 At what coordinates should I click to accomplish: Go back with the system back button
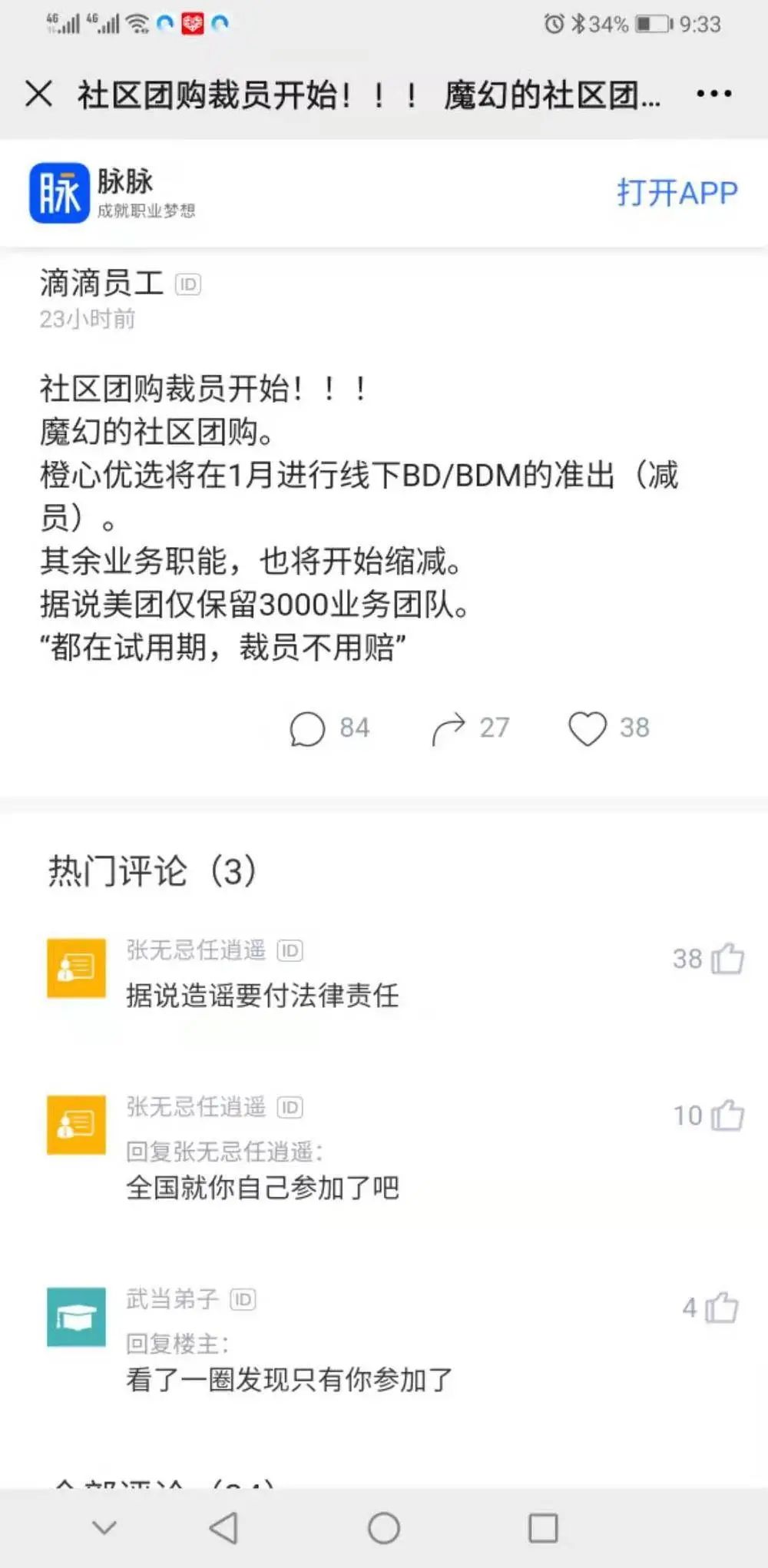[224, 1527]
